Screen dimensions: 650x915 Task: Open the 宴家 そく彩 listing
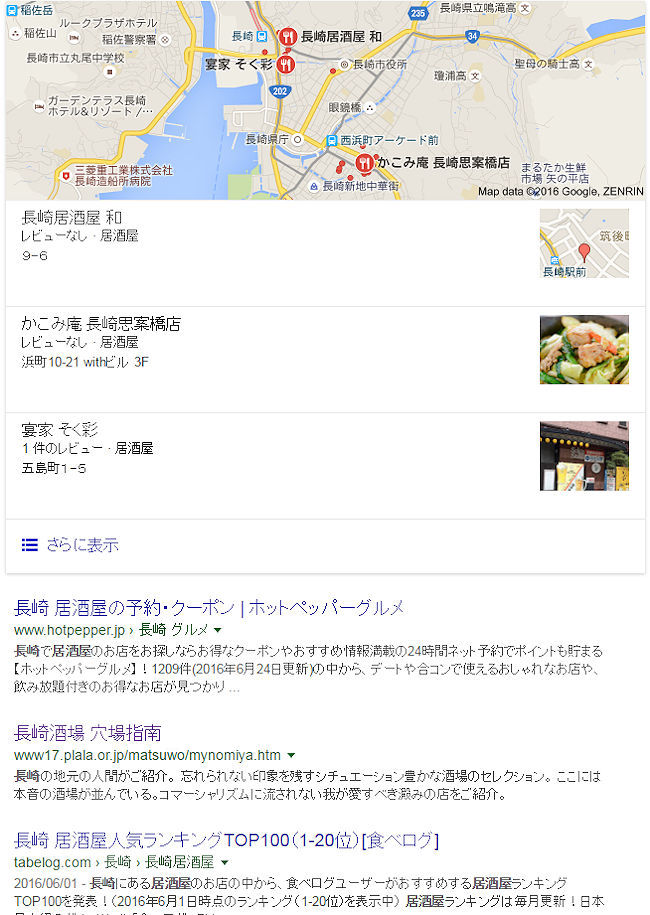pyautogui.click(x=60, y=430)
